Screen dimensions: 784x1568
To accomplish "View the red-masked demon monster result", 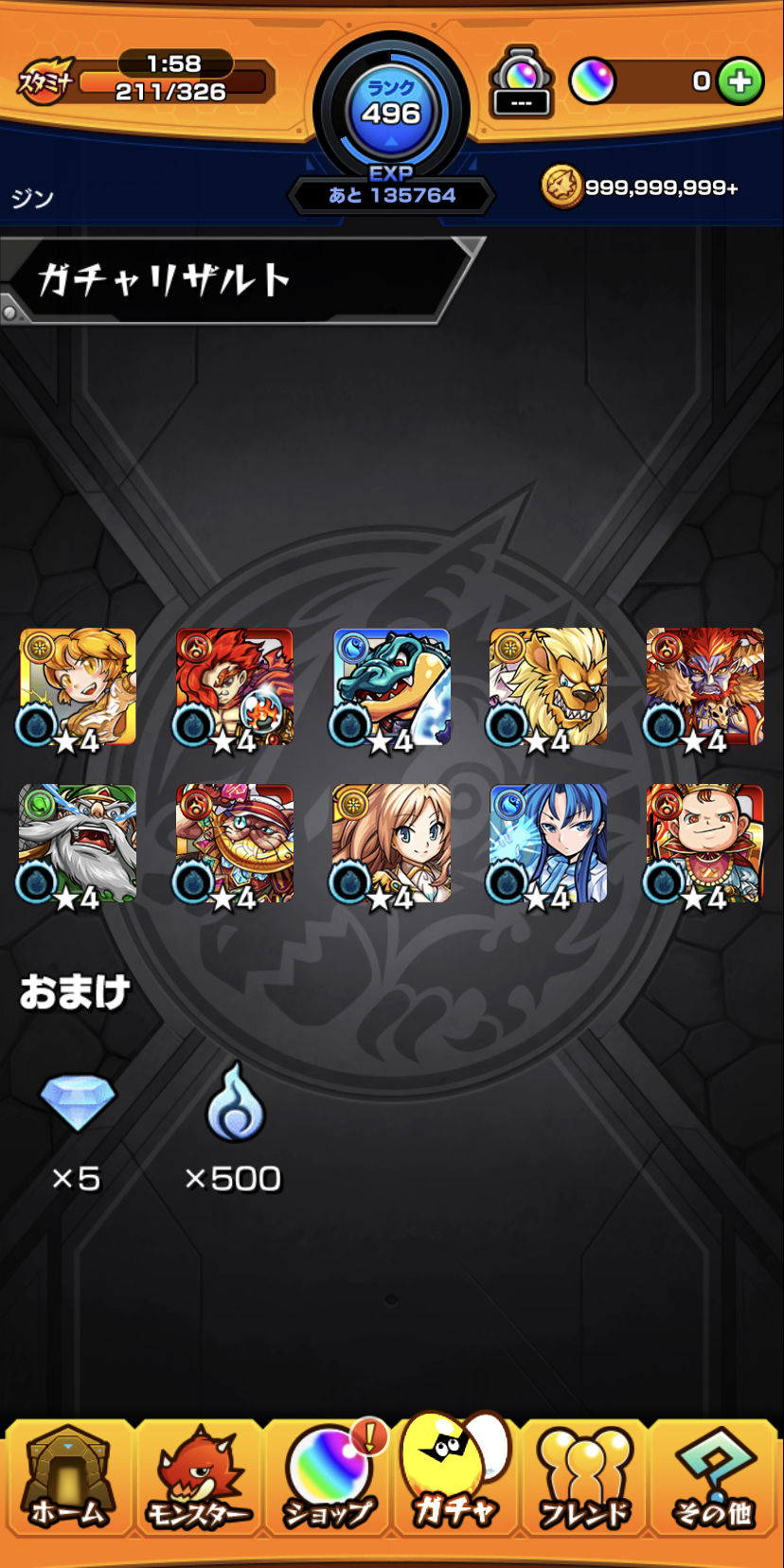I will point(704,688).
